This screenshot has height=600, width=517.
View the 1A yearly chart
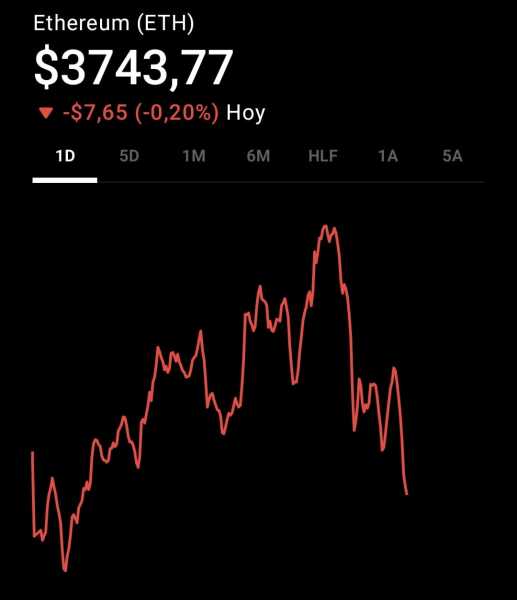[388, 156]
